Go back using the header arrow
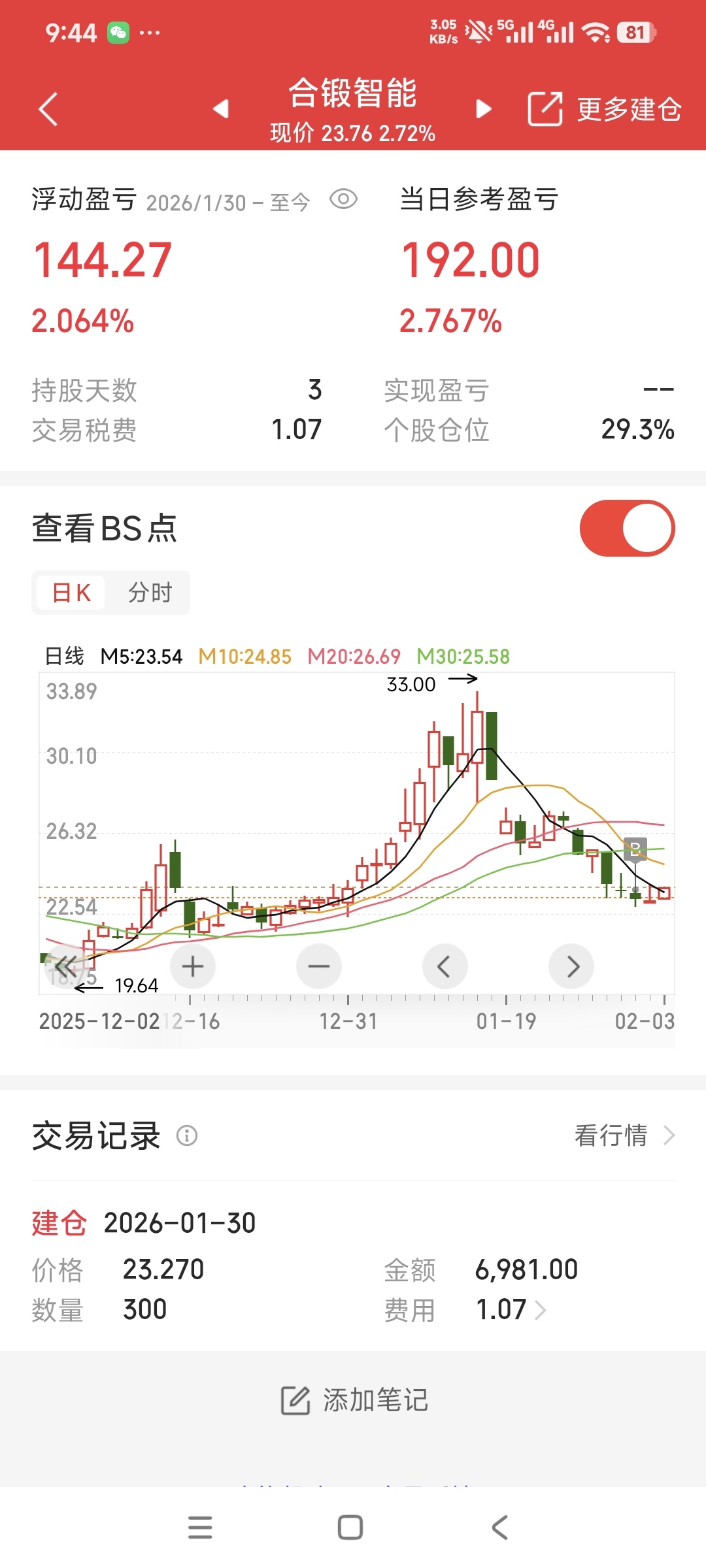706x1568 pixels. (x=48, y=109)
